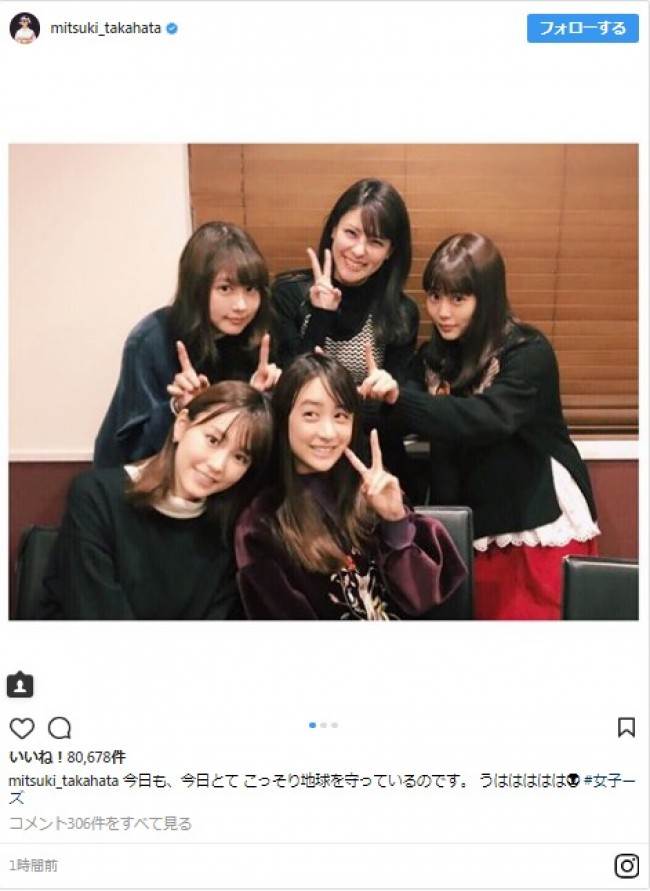Open mitsuki_takahata username in header
This screenshot has height=891, width=650.
click(105, 29)
